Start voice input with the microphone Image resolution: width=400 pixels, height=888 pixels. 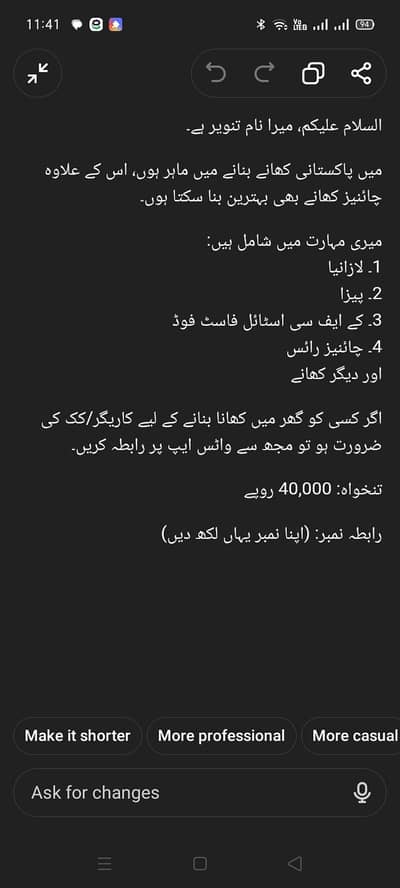tap(361, 792)
